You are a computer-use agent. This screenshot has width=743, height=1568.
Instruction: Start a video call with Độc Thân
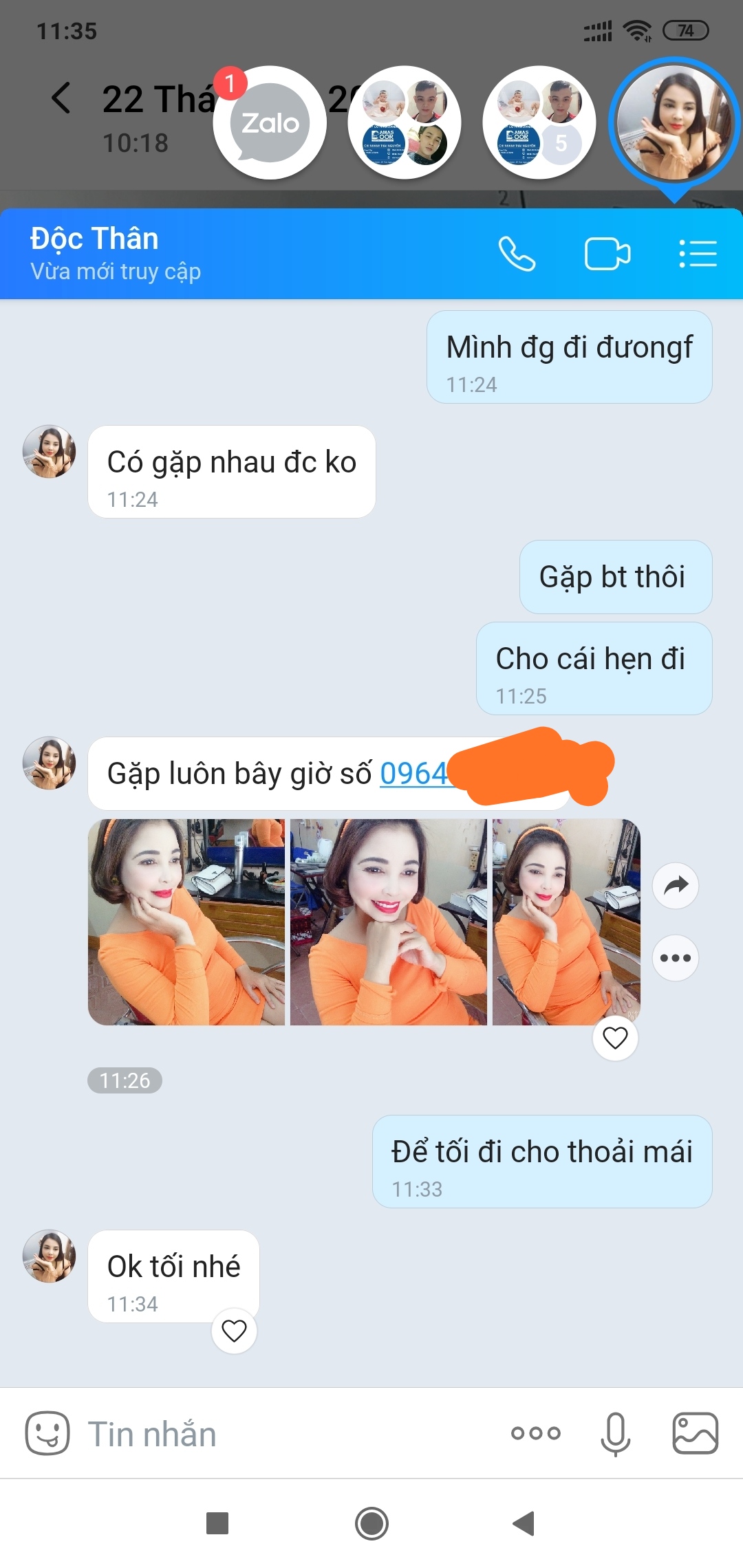coord(607,254)
